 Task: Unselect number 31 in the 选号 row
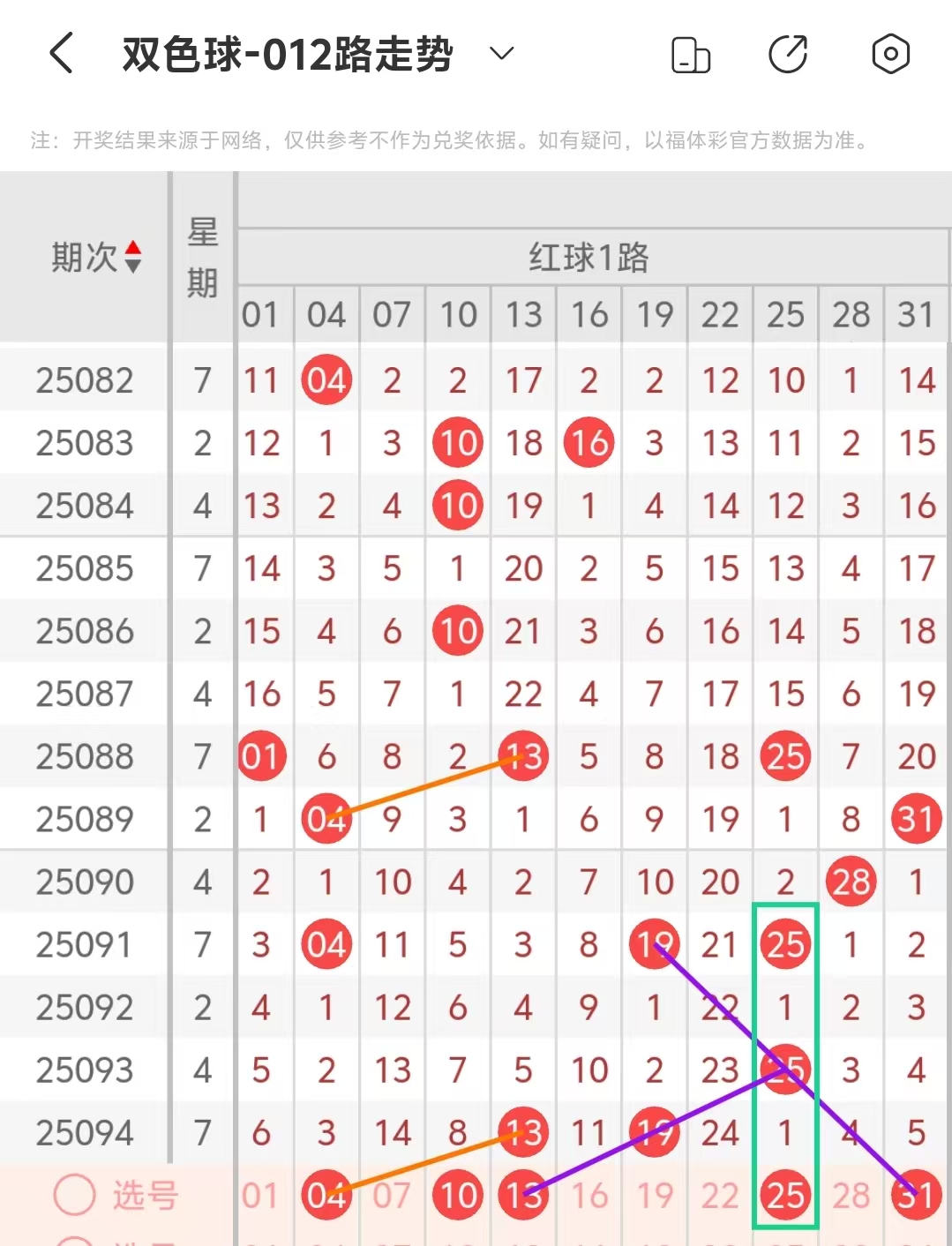pyautogui.click(x=917, y=1196)
